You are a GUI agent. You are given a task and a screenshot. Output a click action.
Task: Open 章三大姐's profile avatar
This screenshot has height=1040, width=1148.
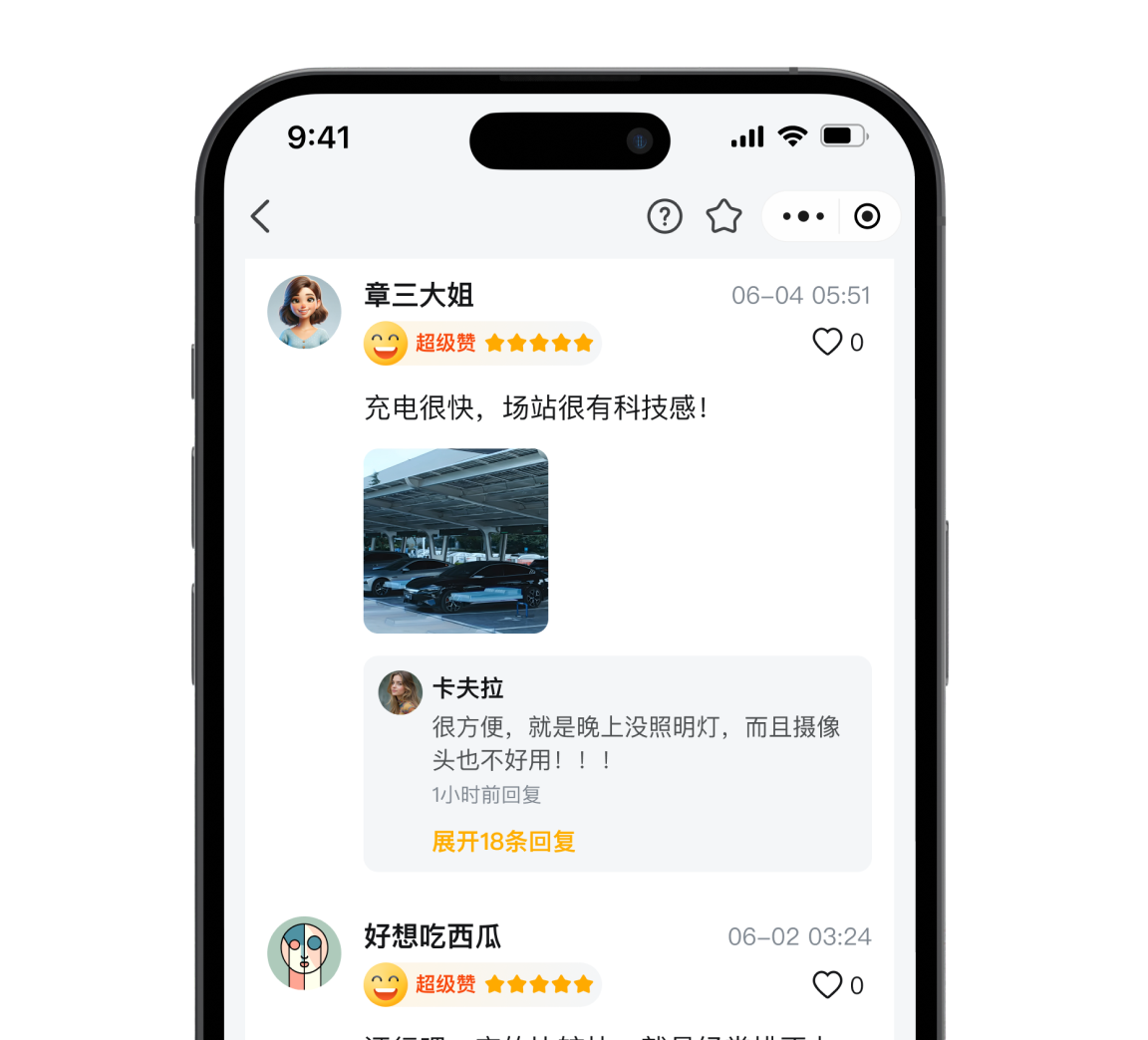tap(304, 312)
